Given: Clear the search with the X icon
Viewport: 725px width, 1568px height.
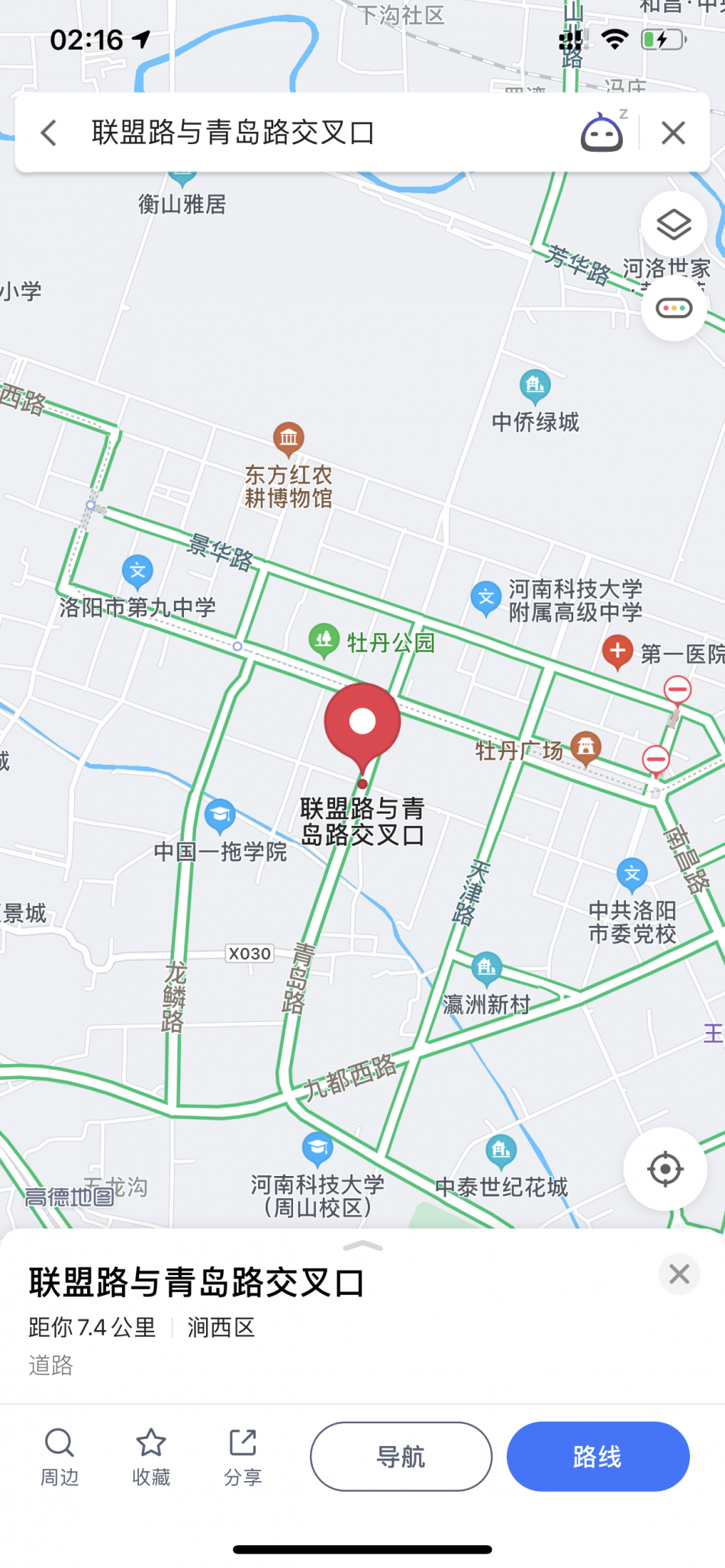Looking at the screenshot, I should tap(673, 133).
